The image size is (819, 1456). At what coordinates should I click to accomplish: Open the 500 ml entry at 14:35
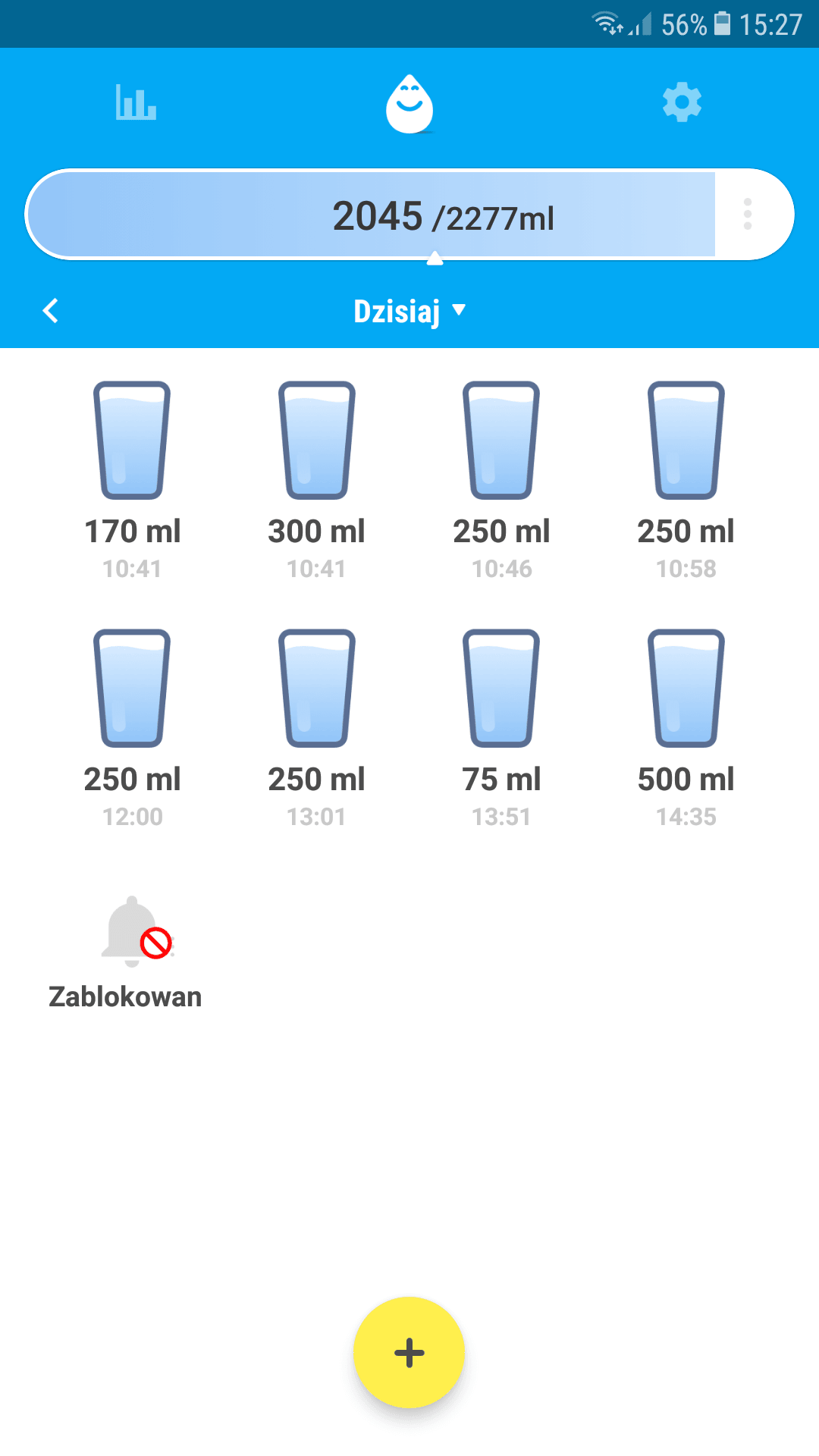click(686, 729)
